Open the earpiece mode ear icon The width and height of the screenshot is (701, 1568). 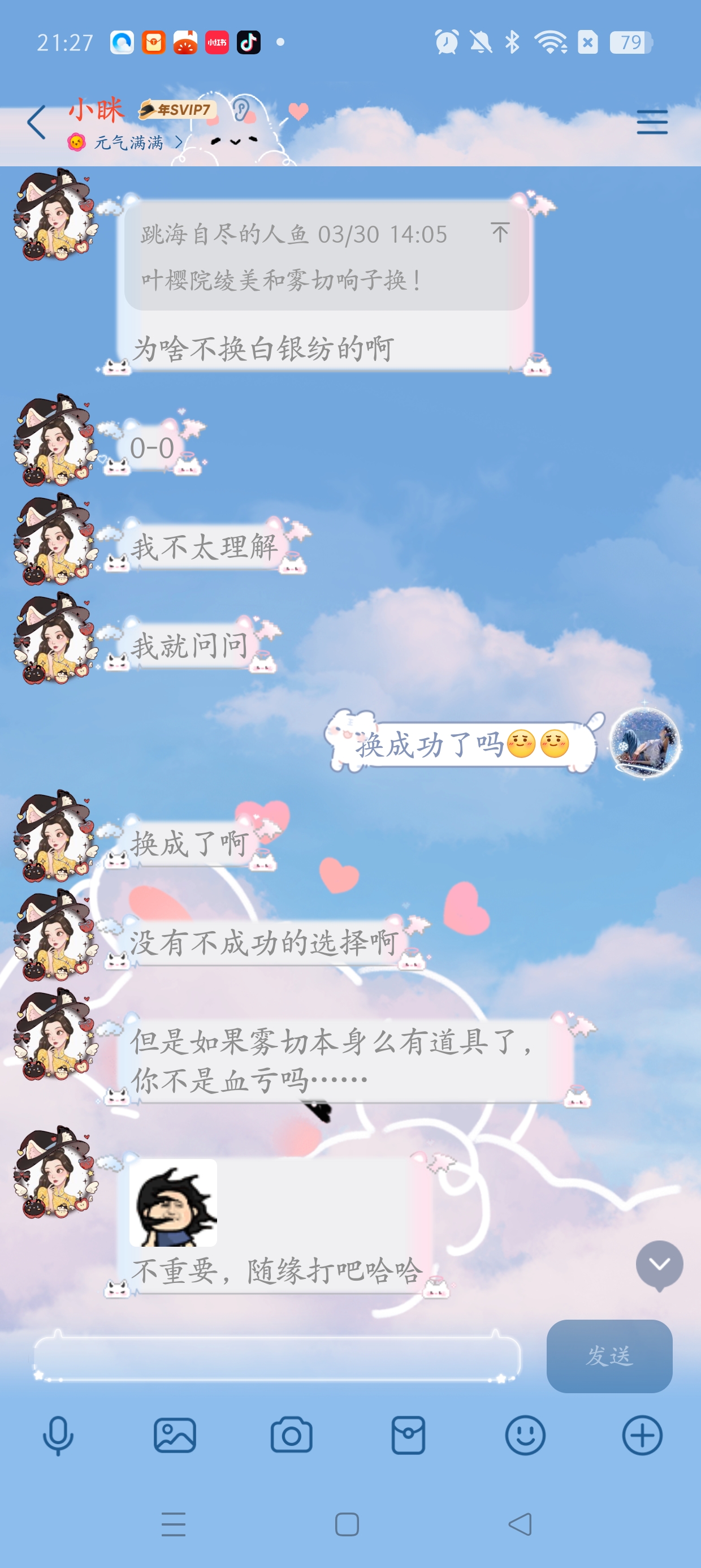click(x=241, y=110)
